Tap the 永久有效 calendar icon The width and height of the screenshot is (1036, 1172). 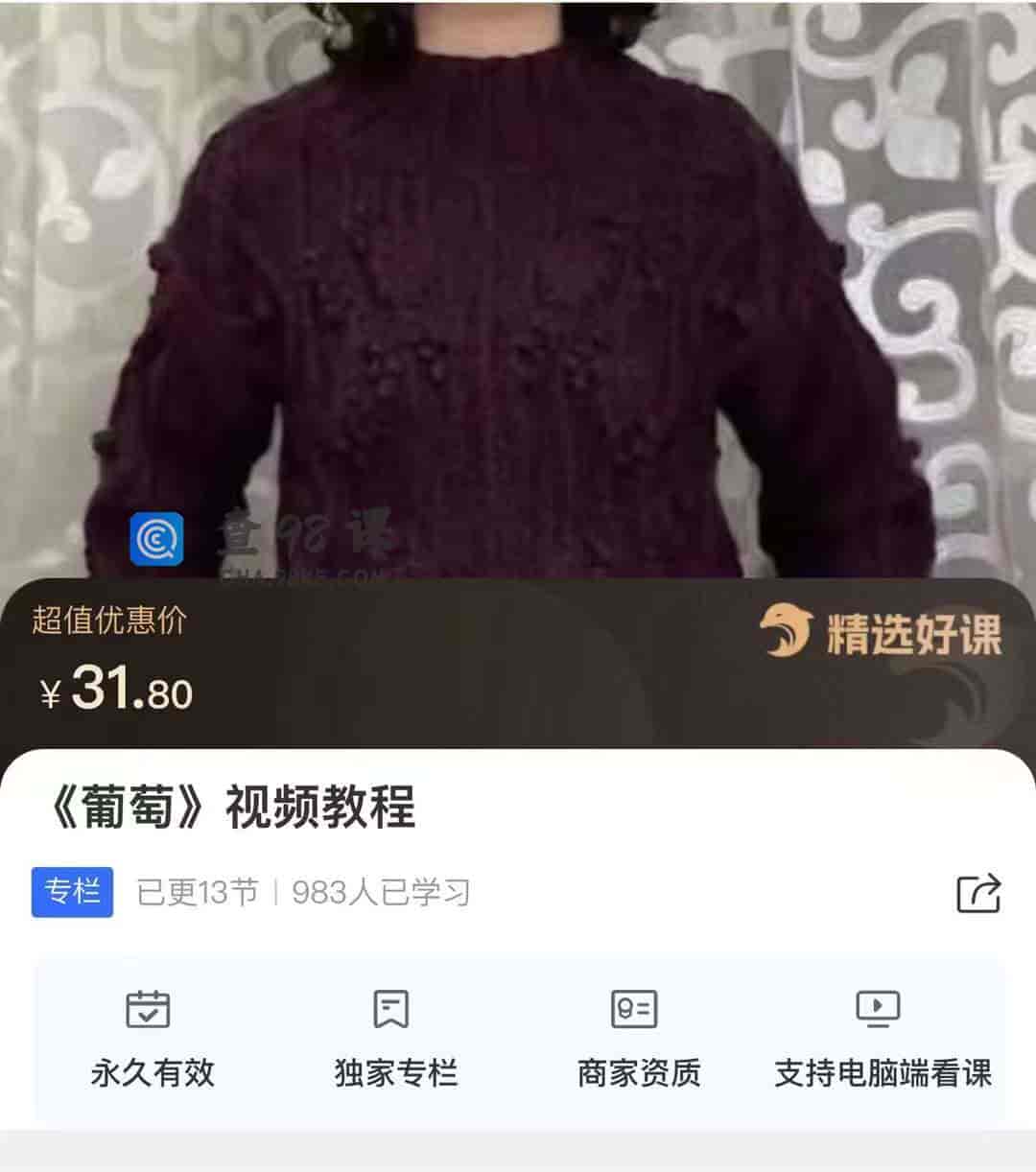tap(149, 1009)
